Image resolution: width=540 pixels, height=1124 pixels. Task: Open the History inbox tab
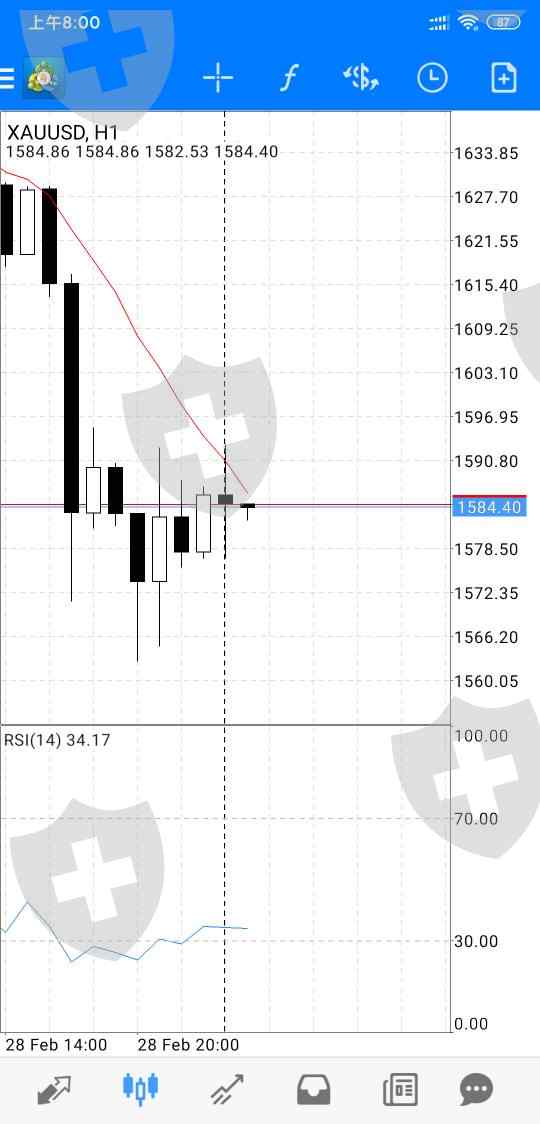pos(314,1090)
